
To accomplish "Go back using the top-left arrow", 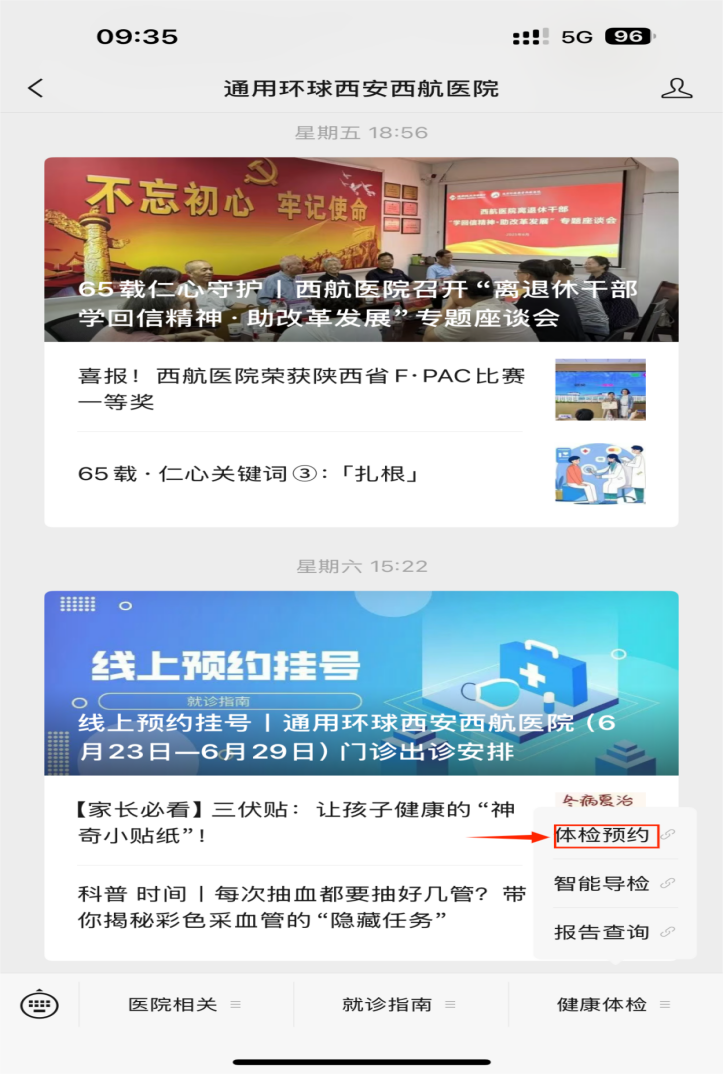I will pyautogui.click(x=36, y=89).
